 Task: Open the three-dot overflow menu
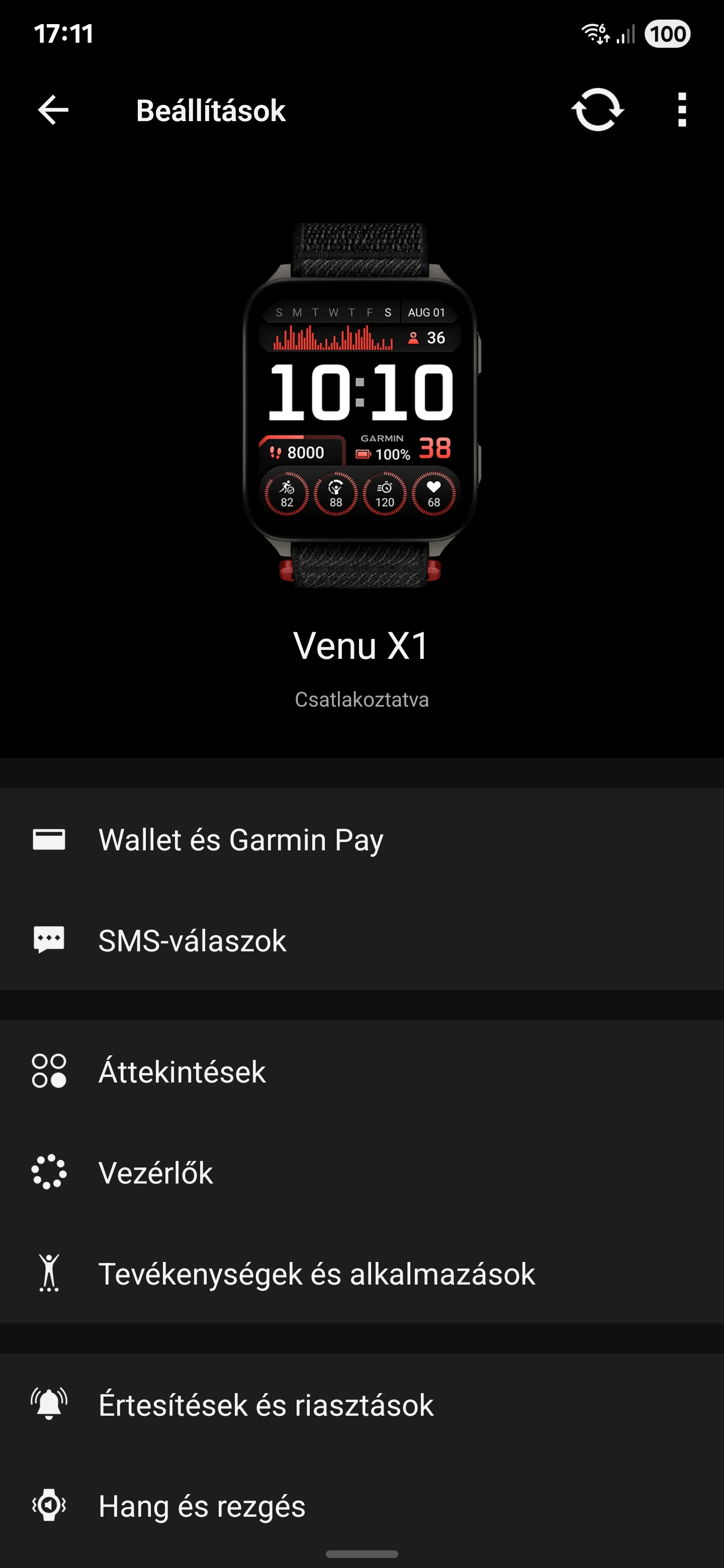click(x=682, y=110)
